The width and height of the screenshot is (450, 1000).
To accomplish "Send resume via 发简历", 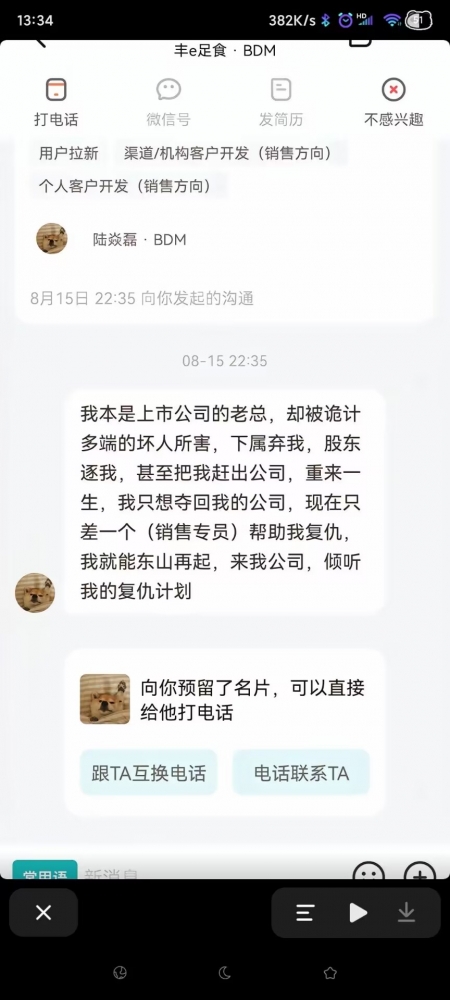I will (280, 102).
